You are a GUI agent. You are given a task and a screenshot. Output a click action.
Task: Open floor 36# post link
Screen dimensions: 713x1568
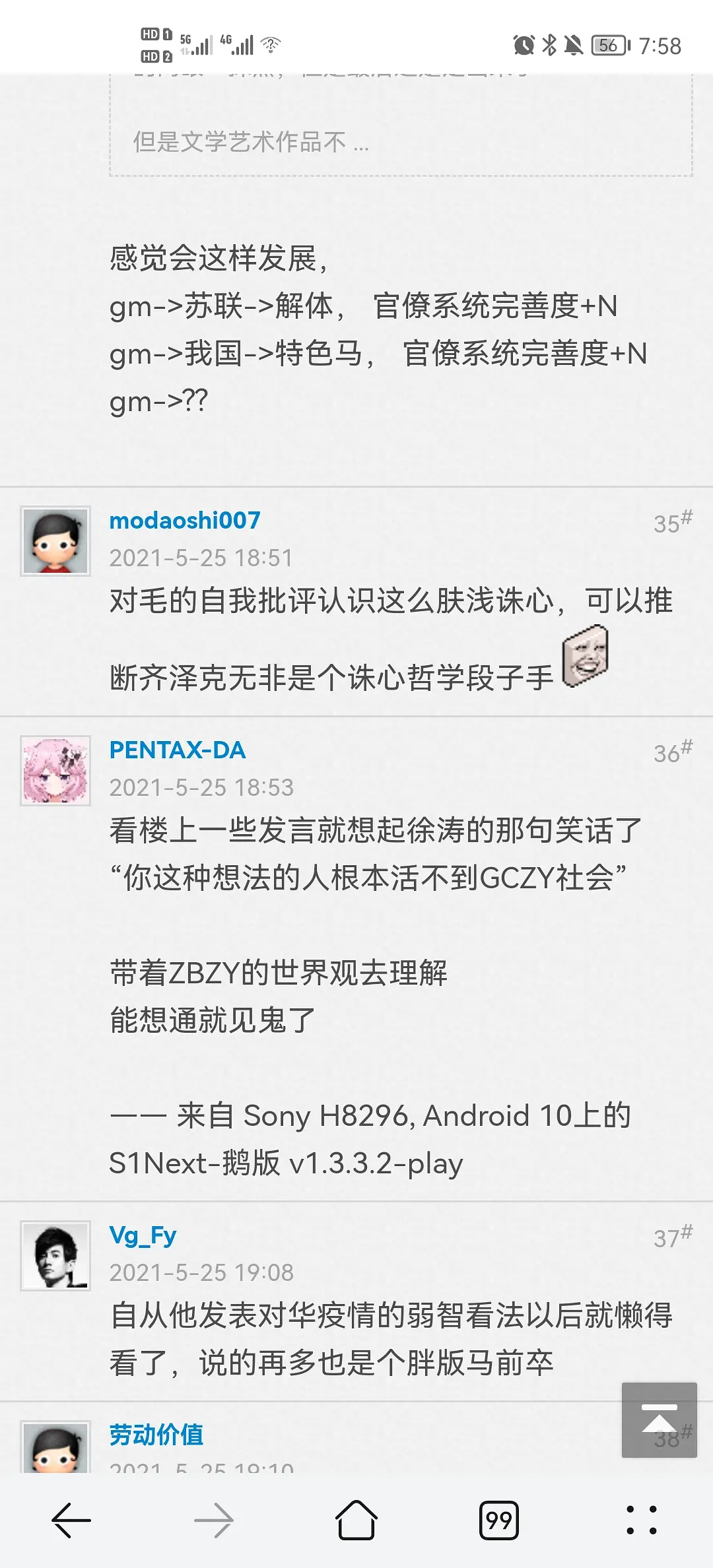(x=672, y=752)
